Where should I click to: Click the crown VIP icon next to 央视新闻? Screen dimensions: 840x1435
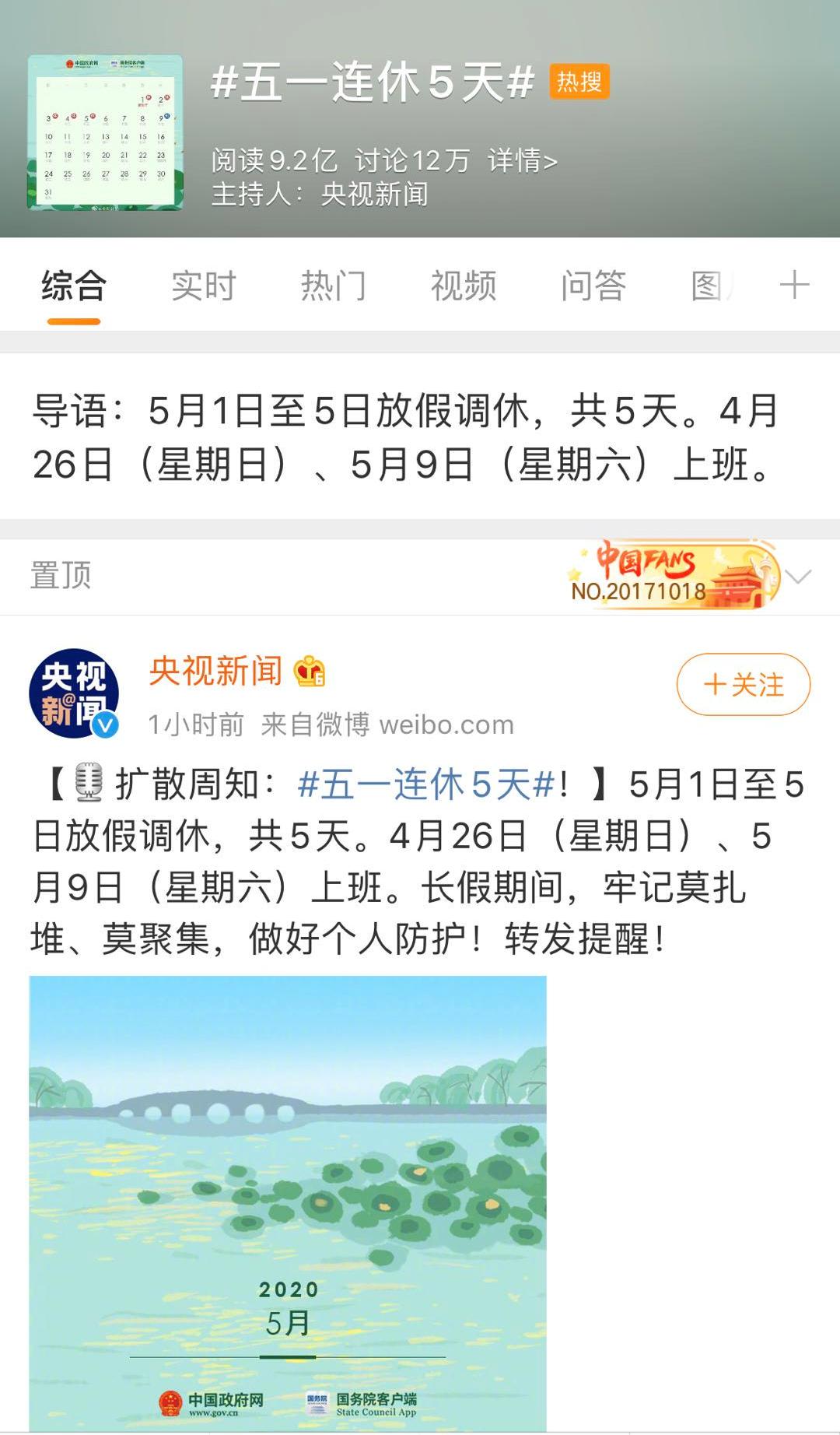pyautogui.click(x=310, y=673)
